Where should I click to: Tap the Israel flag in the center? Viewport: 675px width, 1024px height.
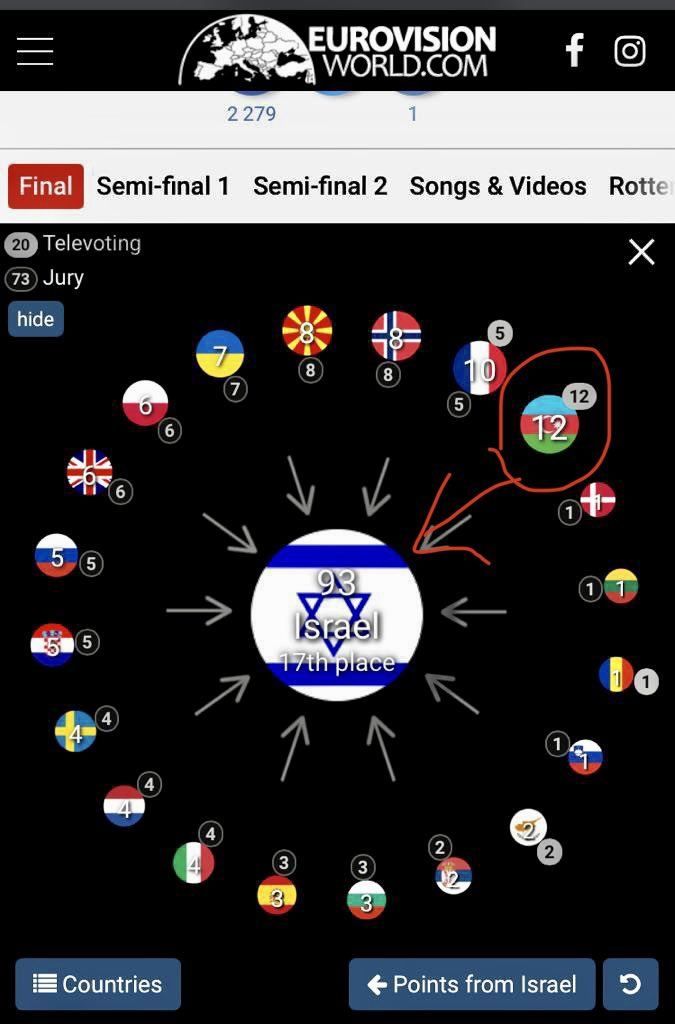tap(337, 615)
